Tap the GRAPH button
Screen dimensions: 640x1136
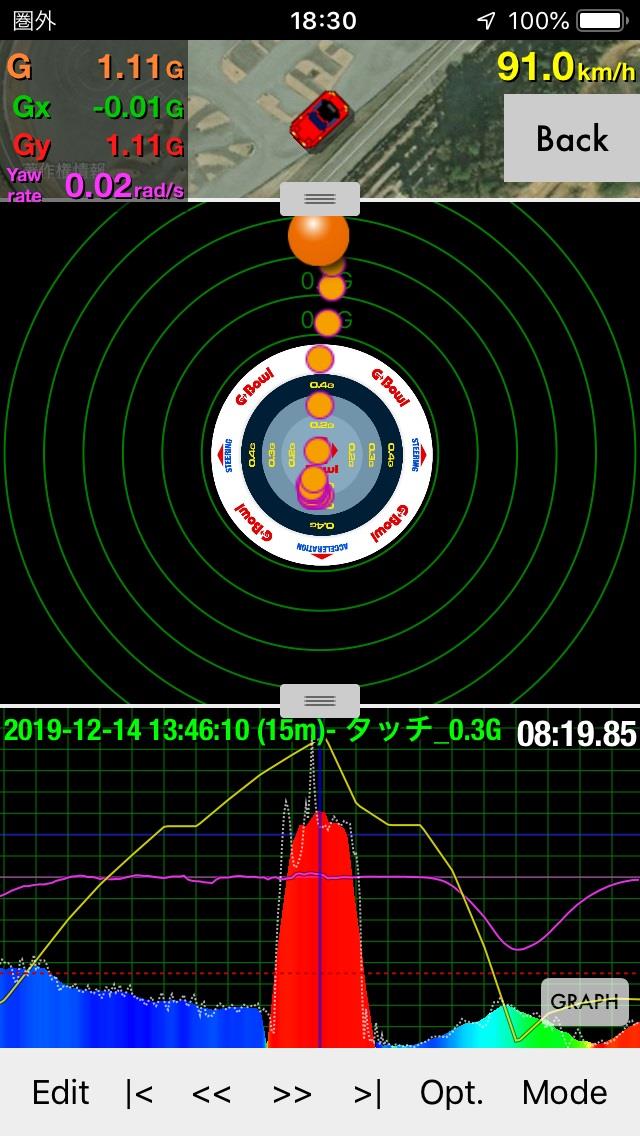[x=584, y=1001]
